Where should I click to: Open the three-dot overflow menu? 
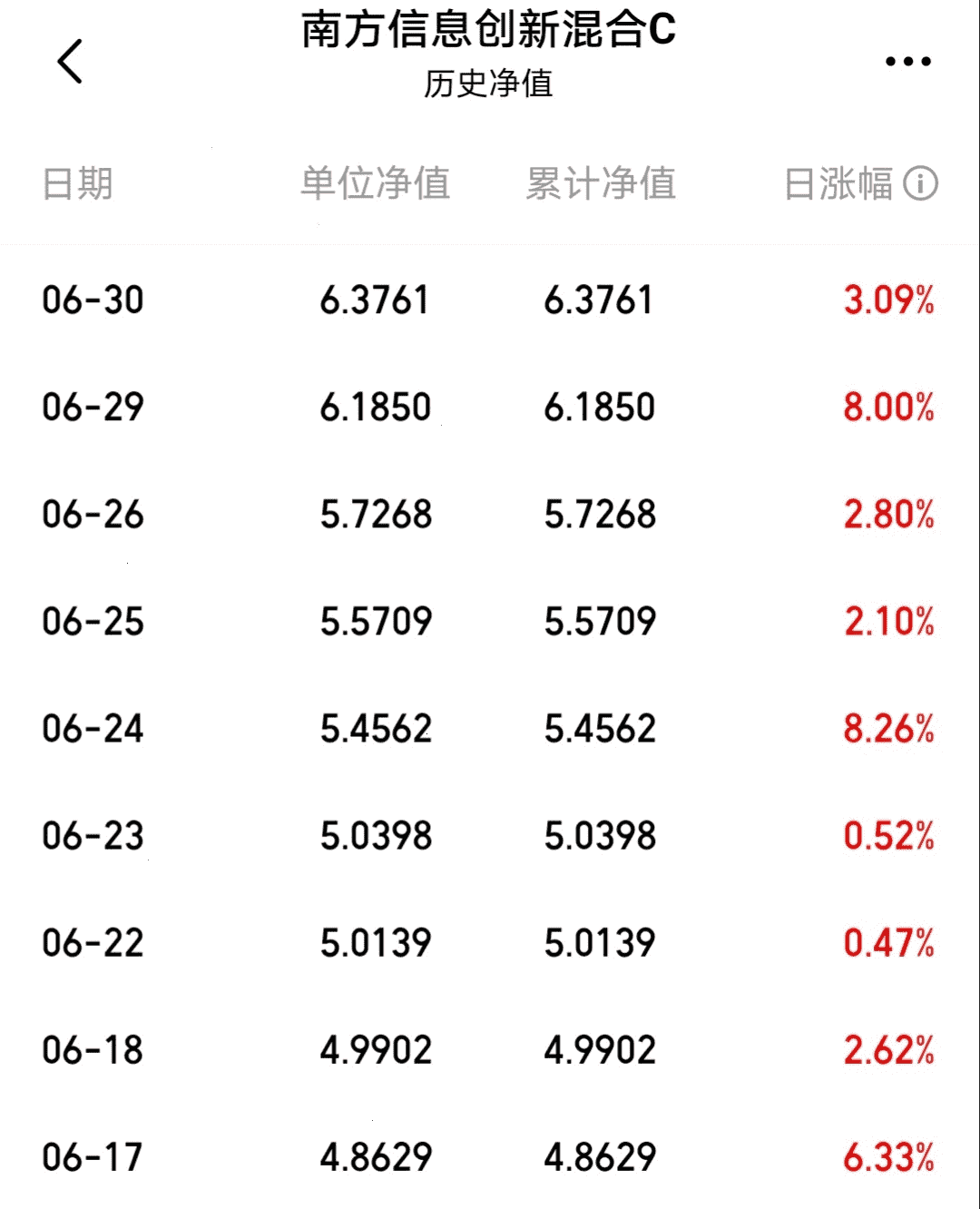coord(908,62)
